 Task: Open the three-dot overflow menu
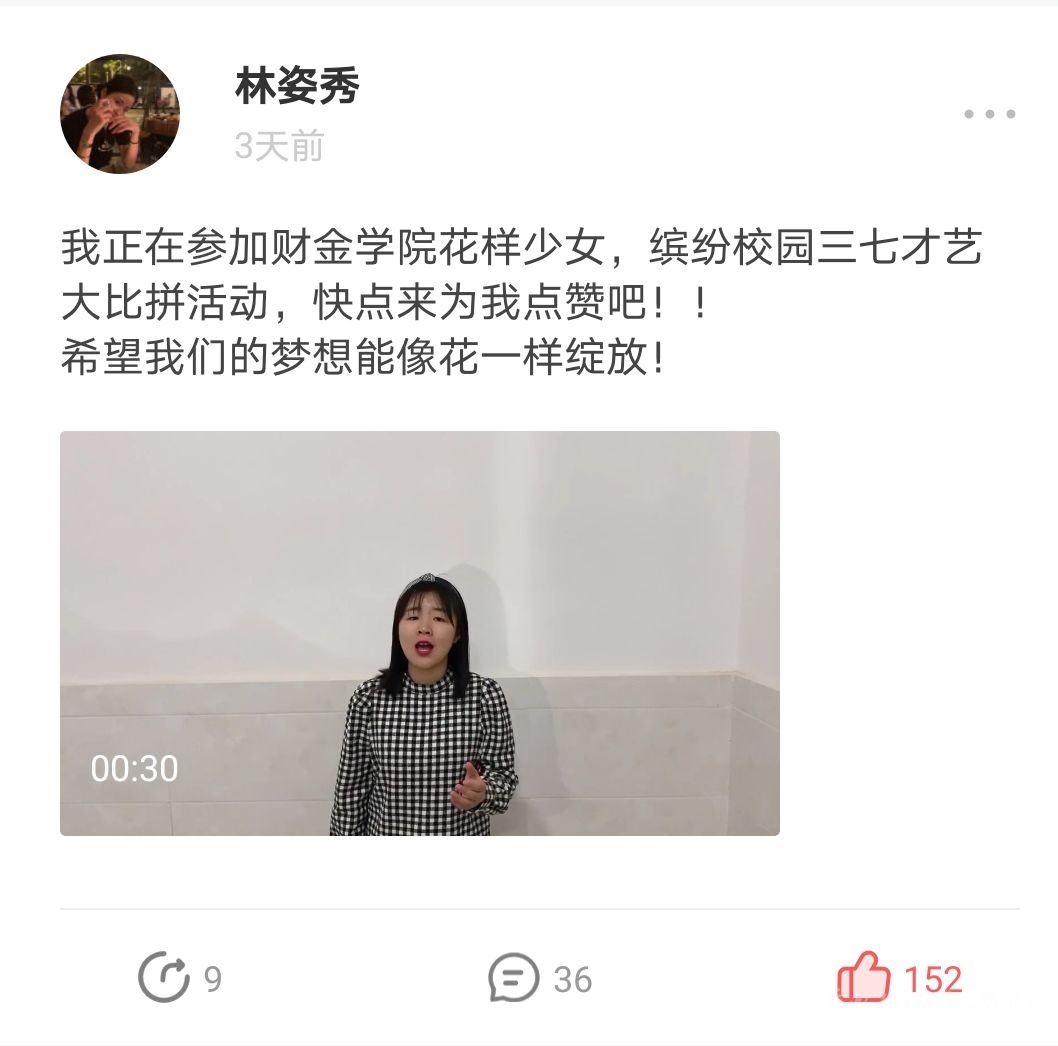[989, 113]
